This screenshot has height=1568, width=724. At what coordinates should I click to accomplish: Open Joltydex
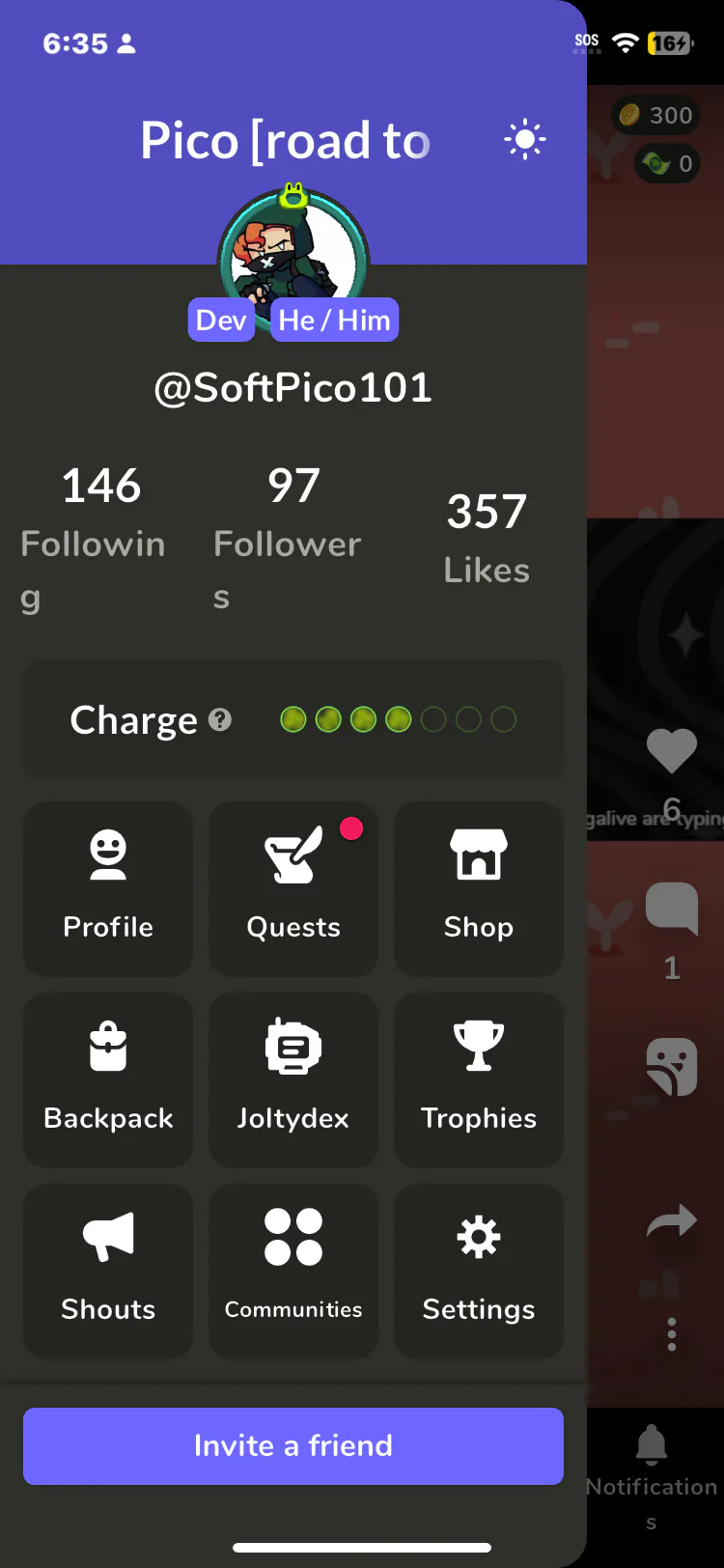pos(293,1078)
